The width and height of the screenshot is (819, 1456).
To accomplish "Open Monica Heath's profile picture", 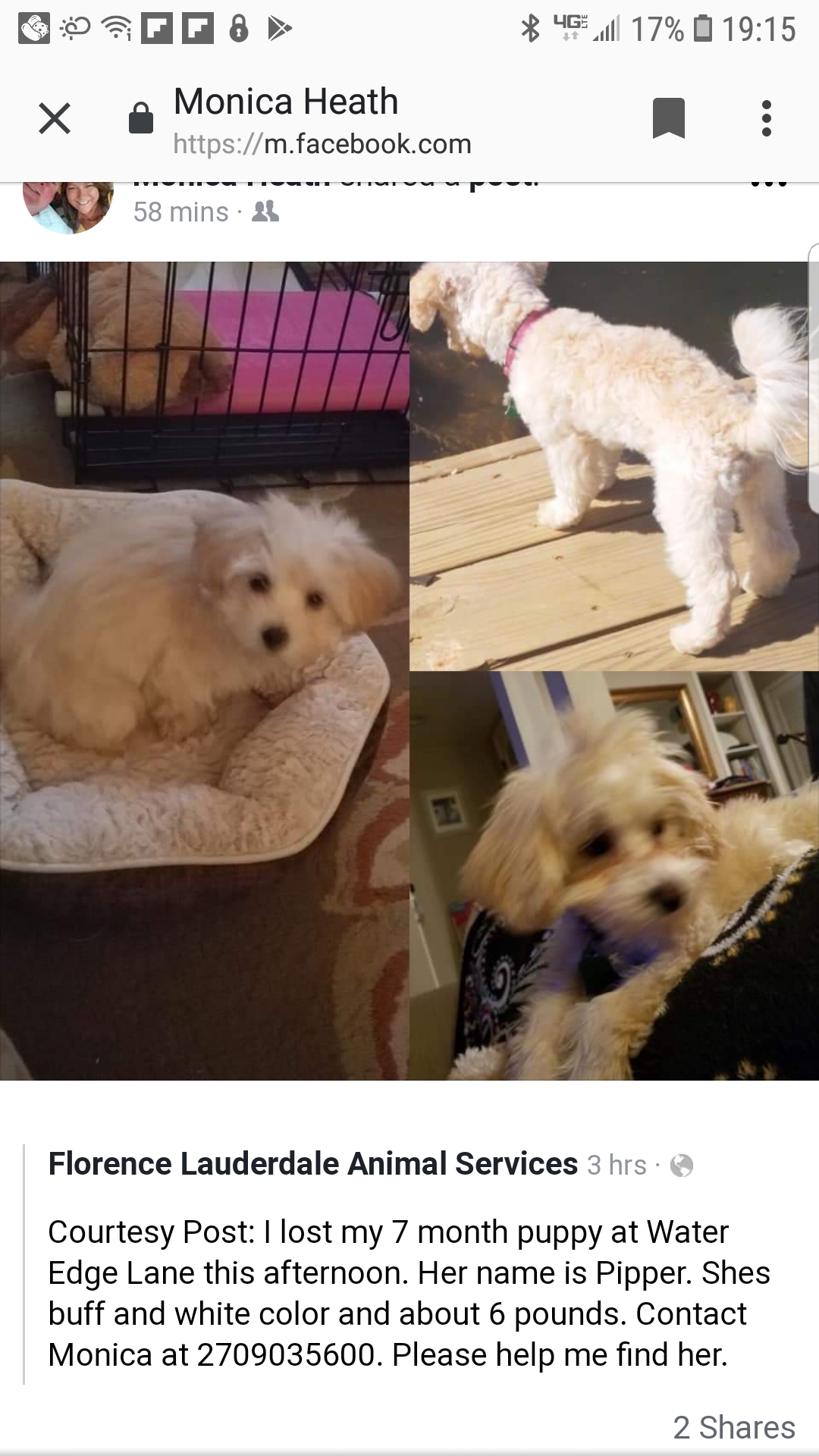I will [68, 206].
